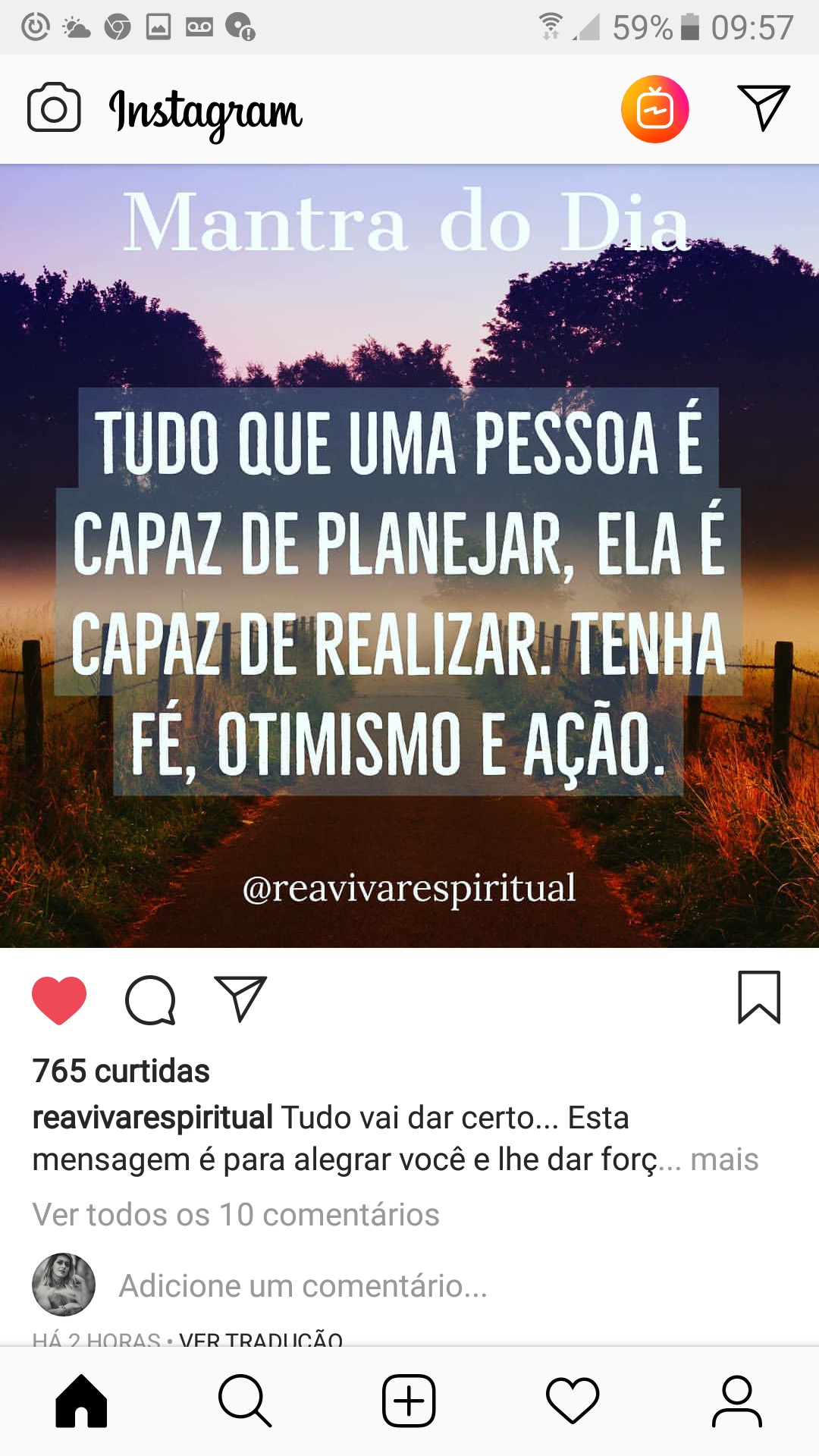Switch to the Profile tab
The image size is (819, 1456).
(736, 1401)
